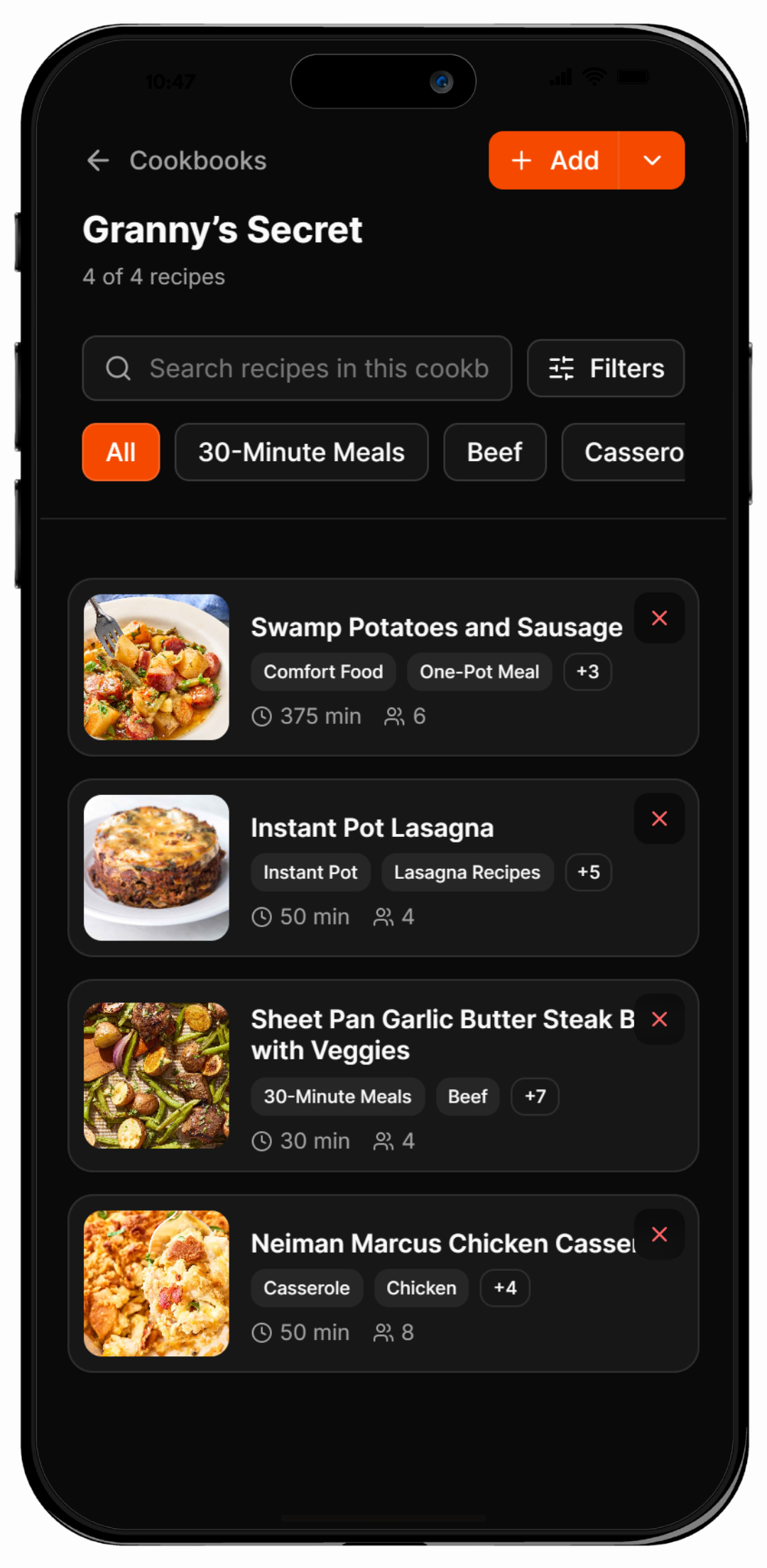Open the Swamp Potatoes and Sausage recipe
The width and height of the screenshot is (767, 1568).
(x=436, y=628)
